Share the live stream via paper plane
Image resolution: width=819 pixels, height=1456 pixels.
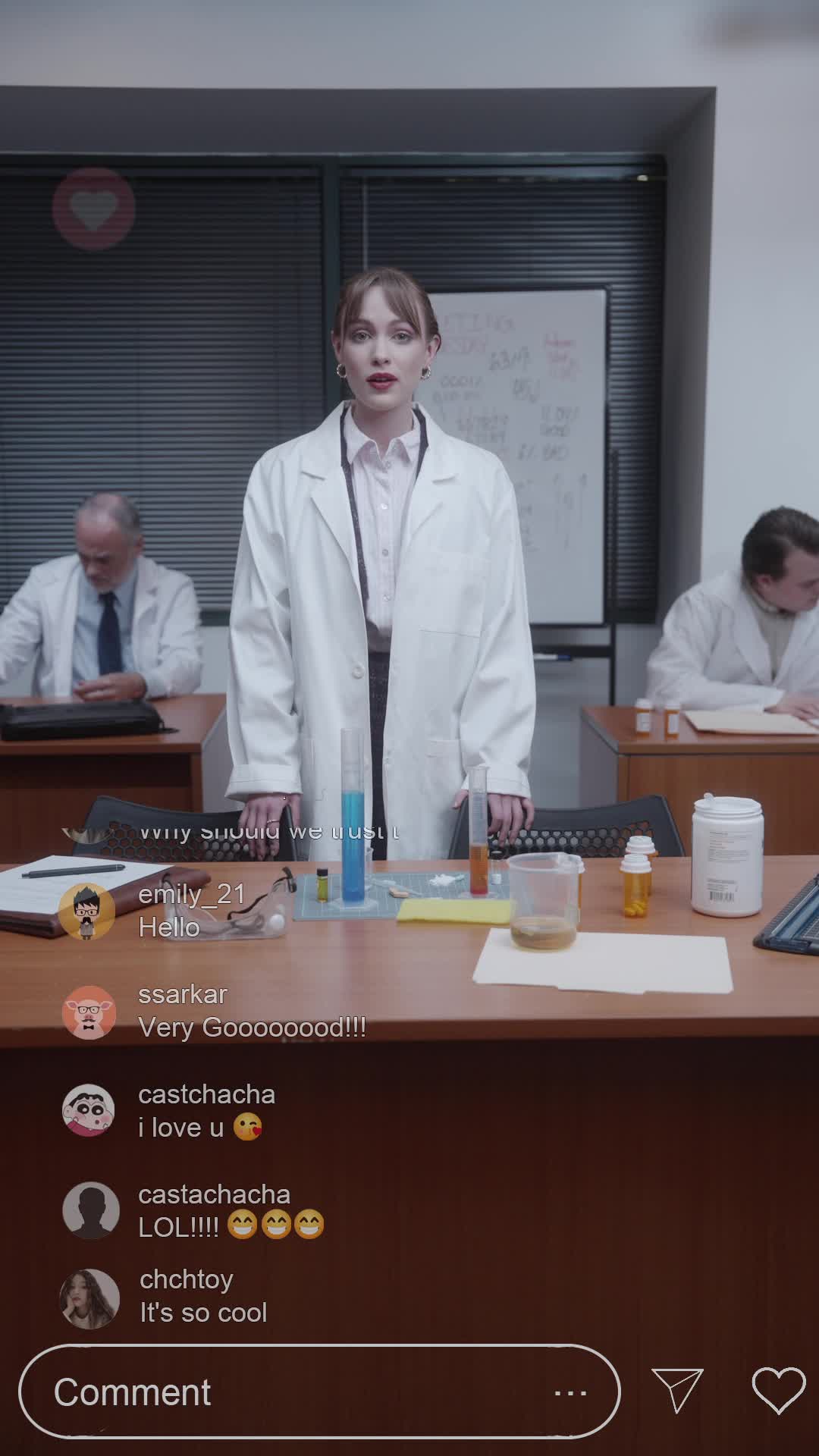click(x=677, y=1391)
